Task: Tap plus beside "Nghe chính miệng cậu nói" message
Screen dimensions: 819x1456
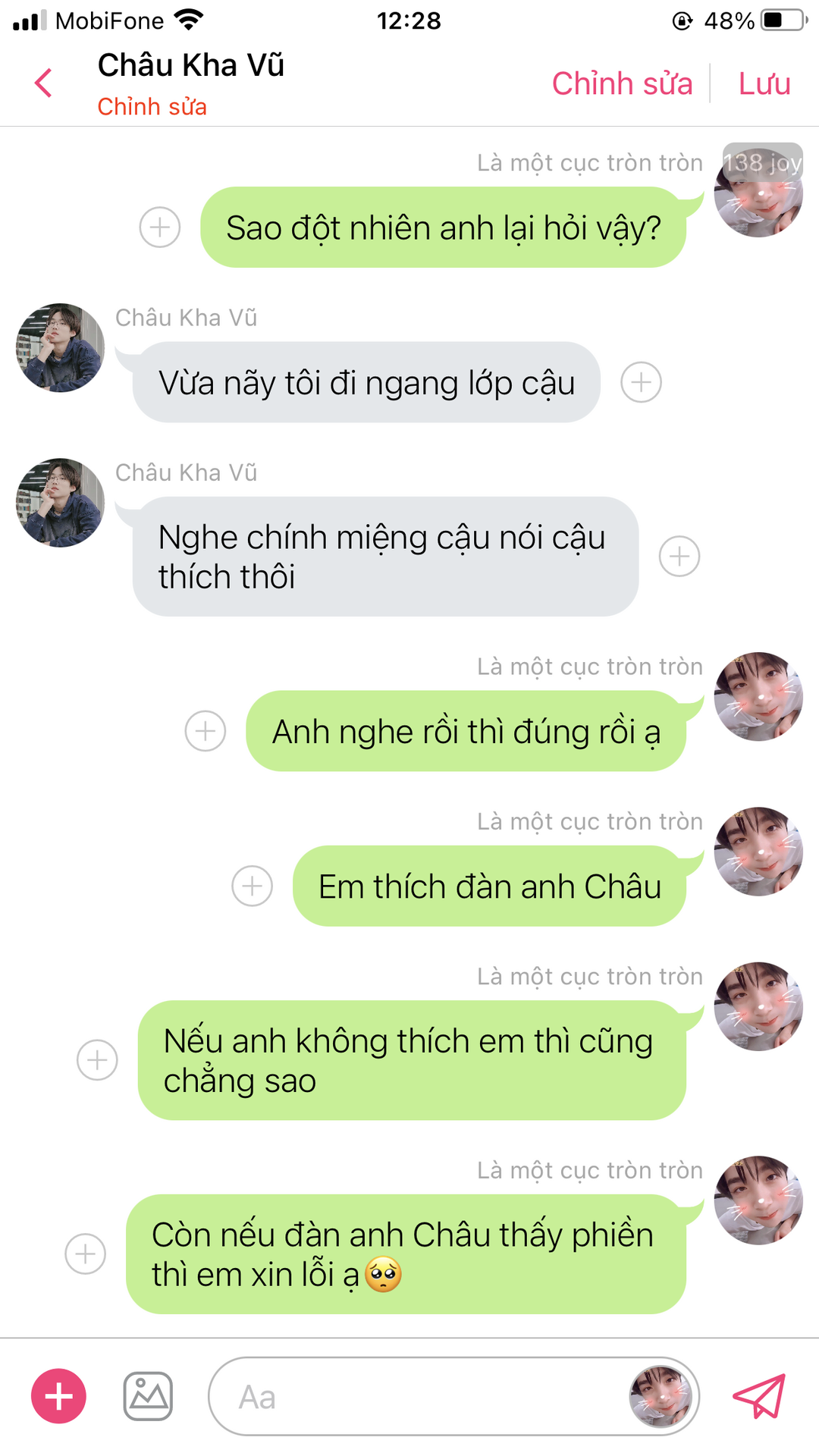Action: pos(679,557)
